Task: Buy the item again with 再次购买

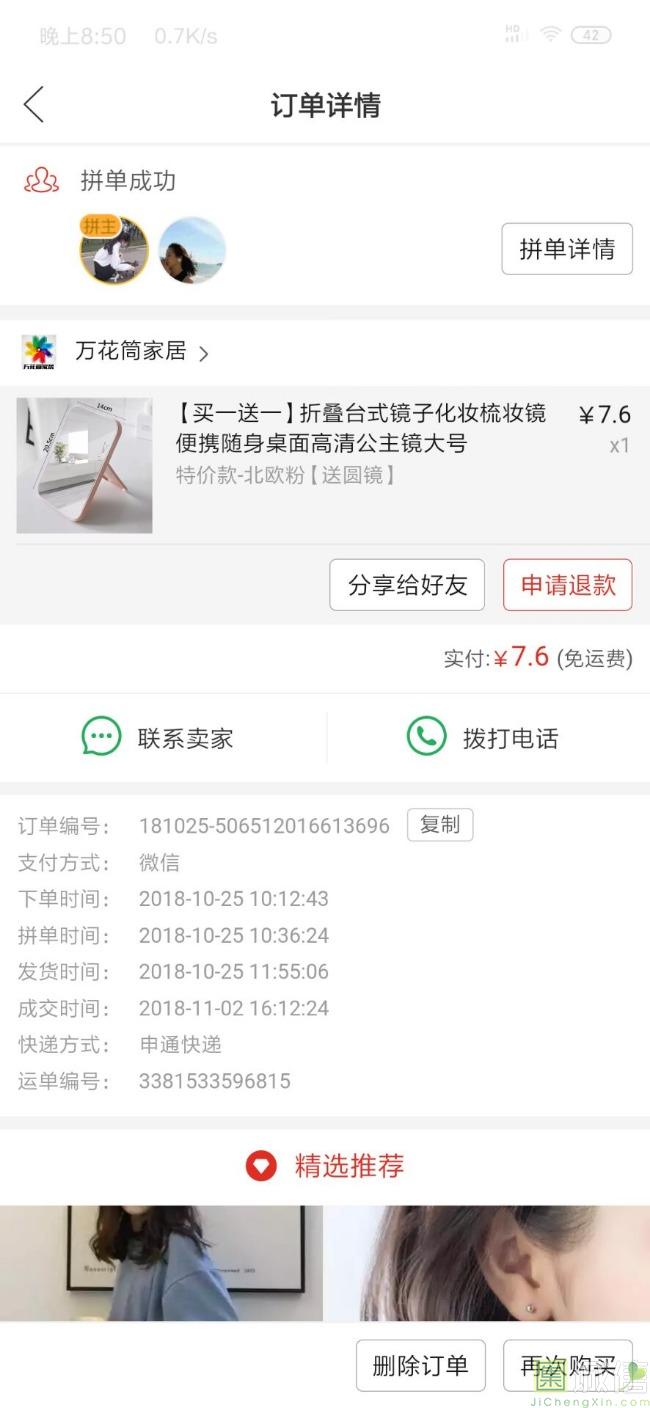Action: [x=567, y=1366]
